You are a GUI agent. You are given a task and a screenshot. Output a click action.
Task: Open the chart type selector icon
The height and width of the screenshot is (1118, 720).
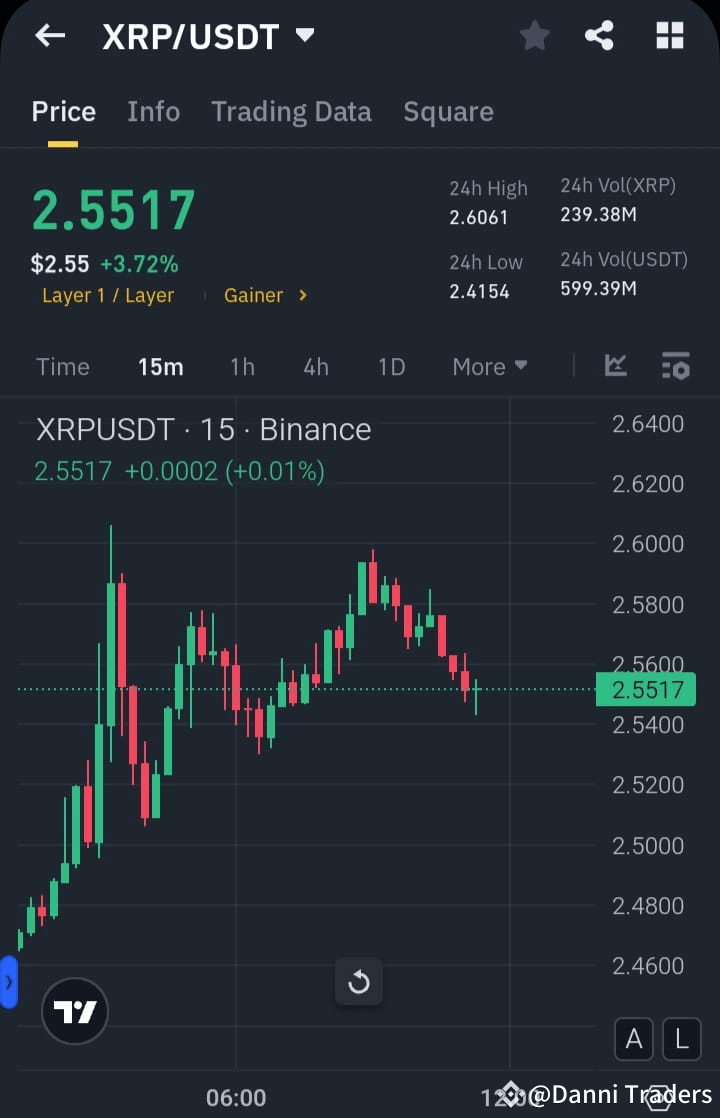click(615, 367)
